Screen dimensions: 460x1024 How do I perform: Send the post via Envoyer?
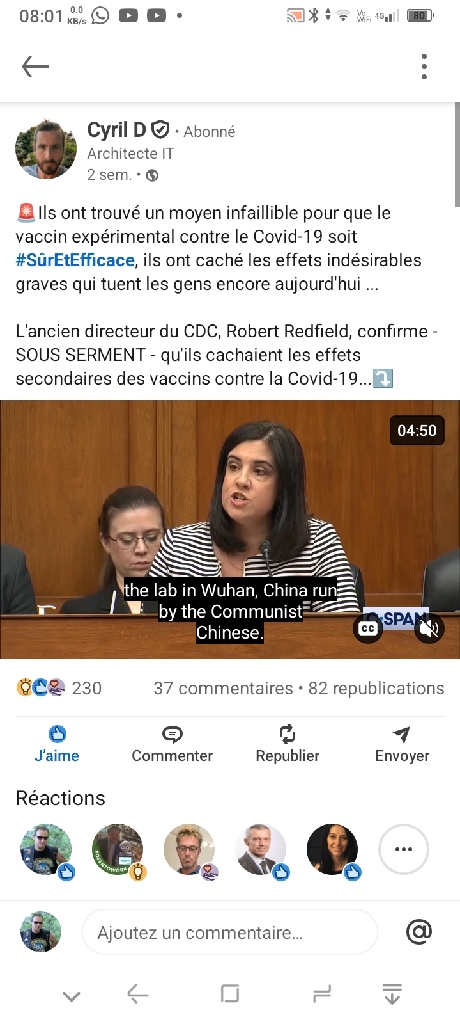pos(402,744)
